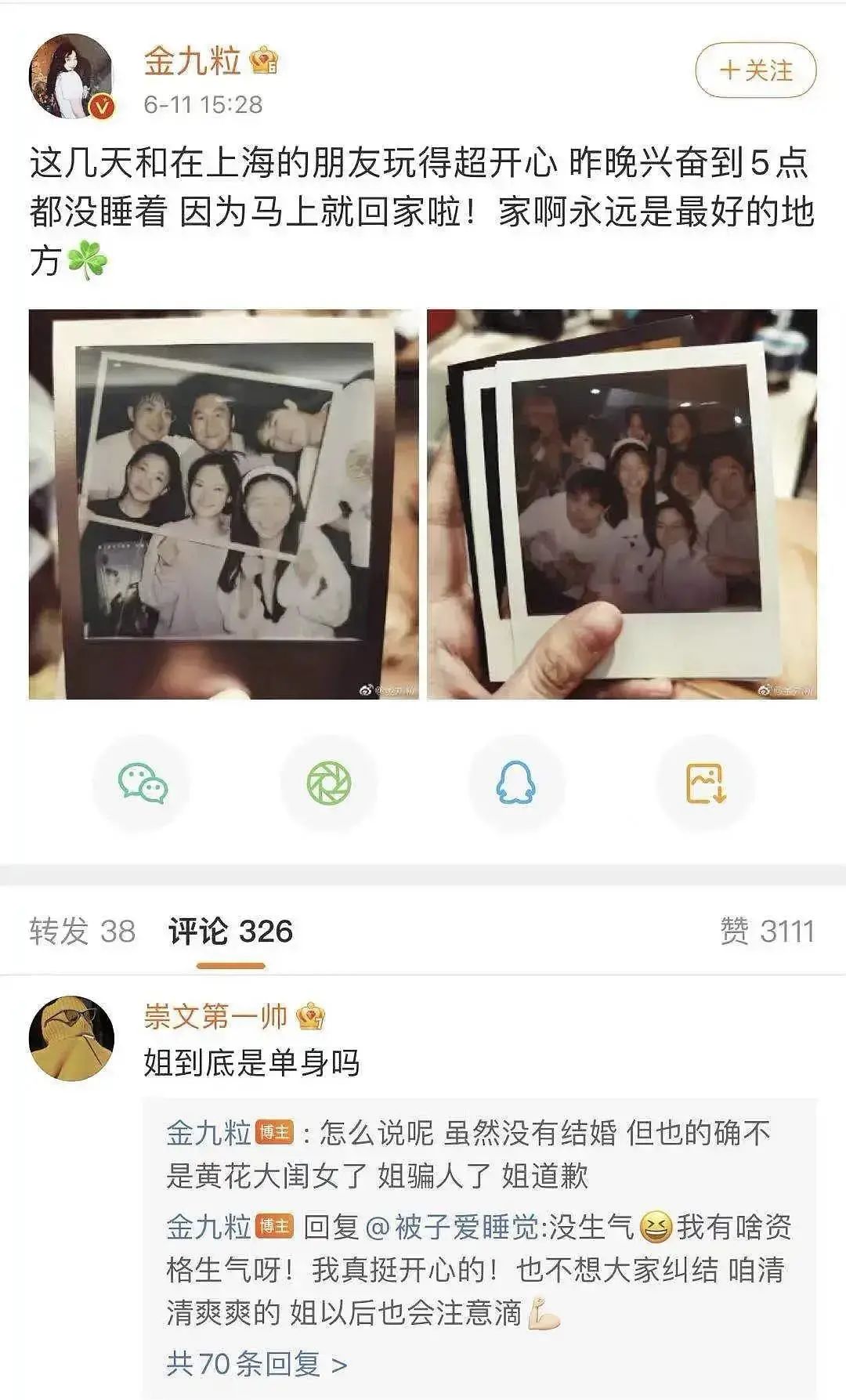Image resolution: width=846 pixels, height=1400 pixels.
Task: Save the post as an image
Action: point(705,783)
